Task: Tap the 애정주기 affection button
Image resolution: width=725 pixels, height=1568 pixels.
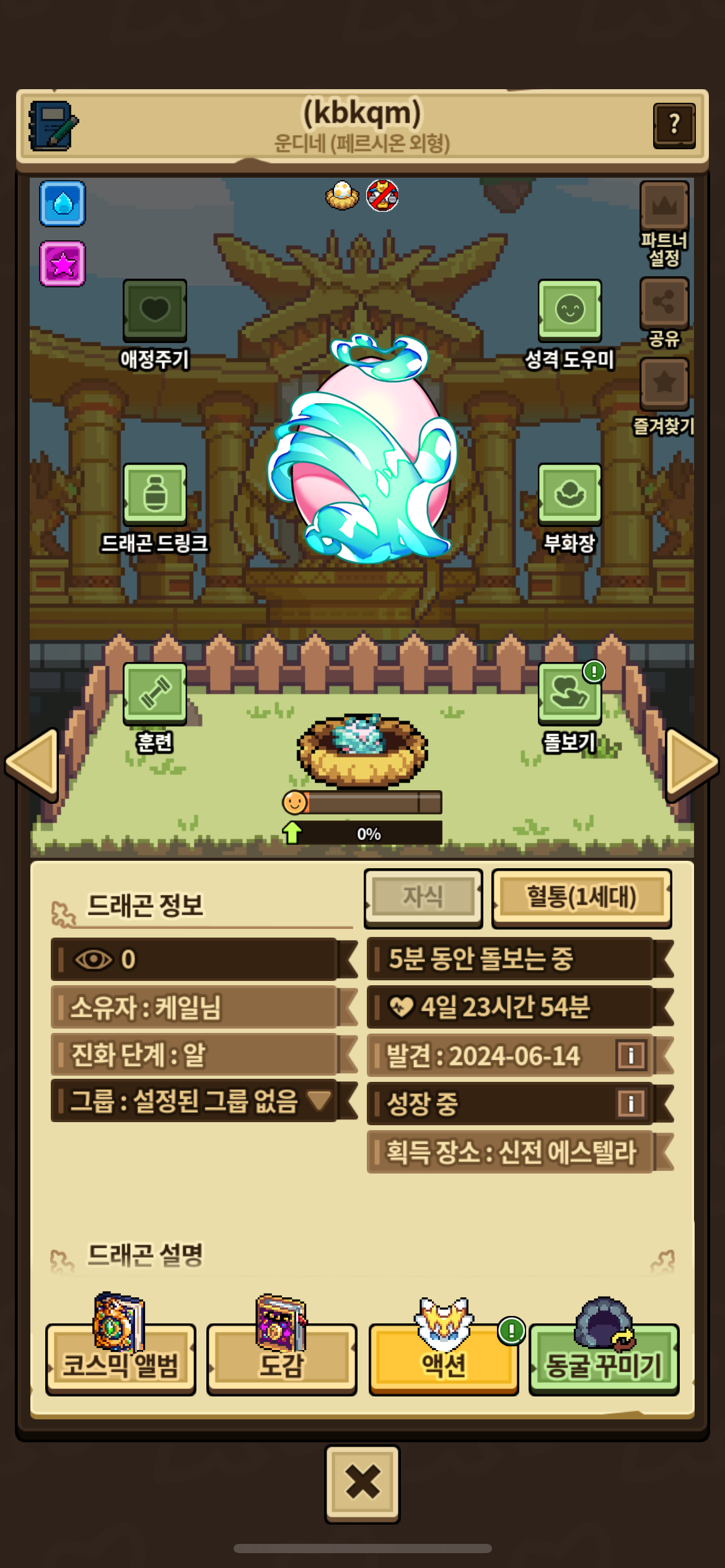Action: pos(154,310)
